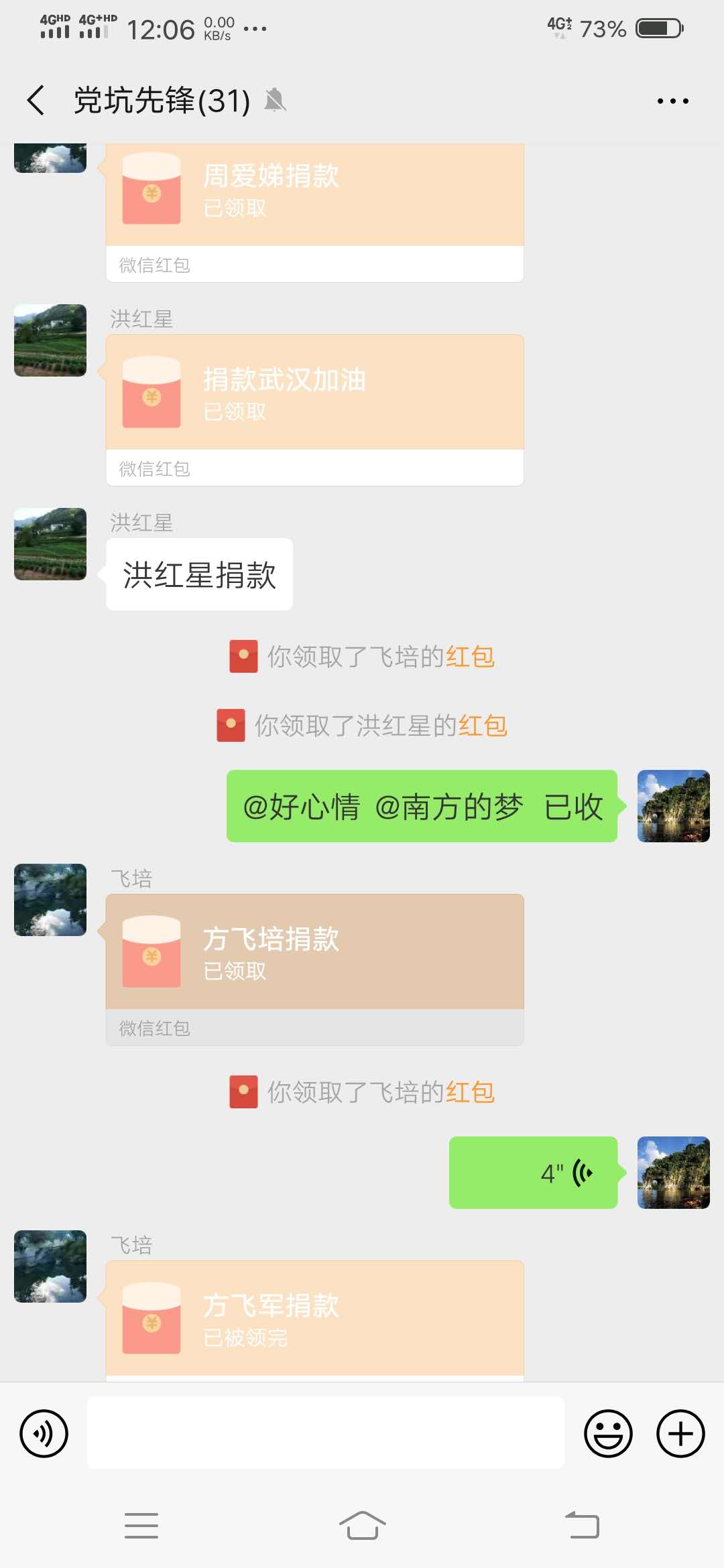Focus the message text field

[325, 1433]
